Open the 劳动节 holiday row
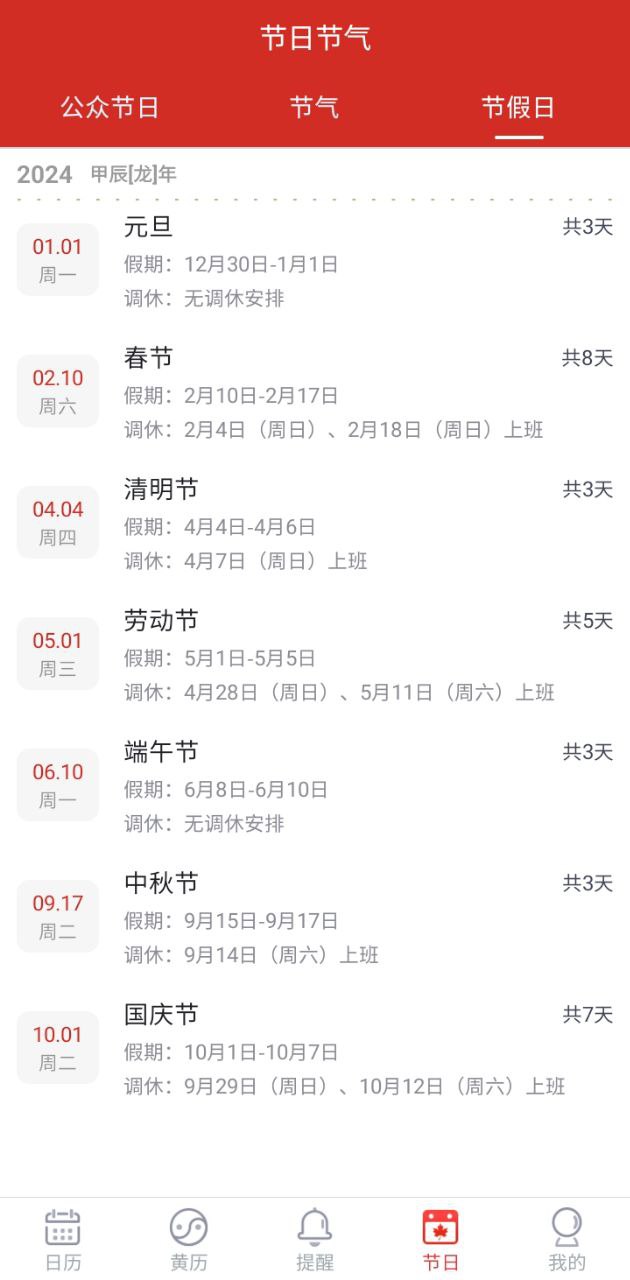Screen dimensions: 630x1280 315,655
